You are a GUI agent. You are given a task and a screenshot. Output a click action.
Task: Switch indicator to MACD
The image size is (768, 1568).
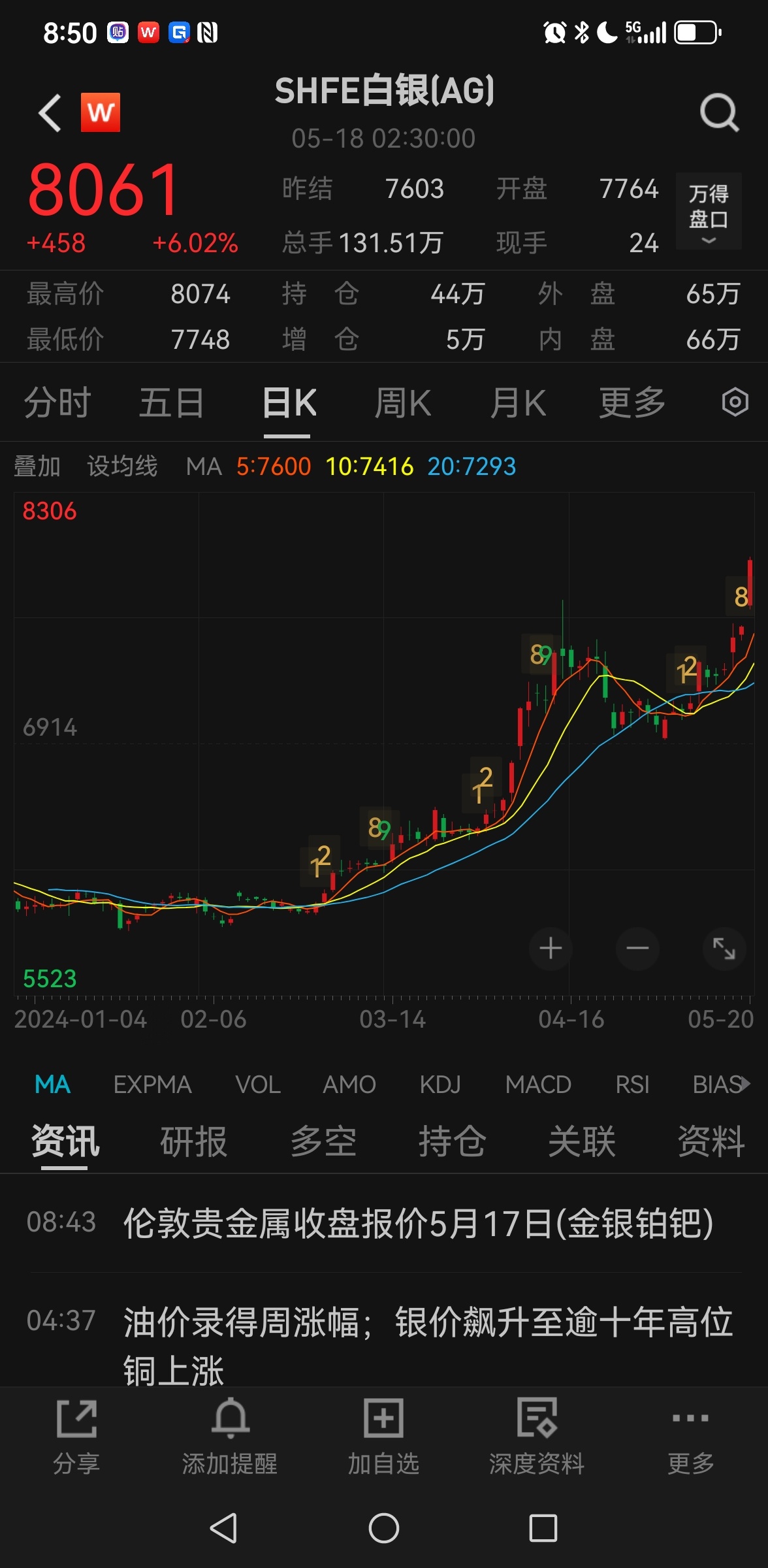[538, 1085]
